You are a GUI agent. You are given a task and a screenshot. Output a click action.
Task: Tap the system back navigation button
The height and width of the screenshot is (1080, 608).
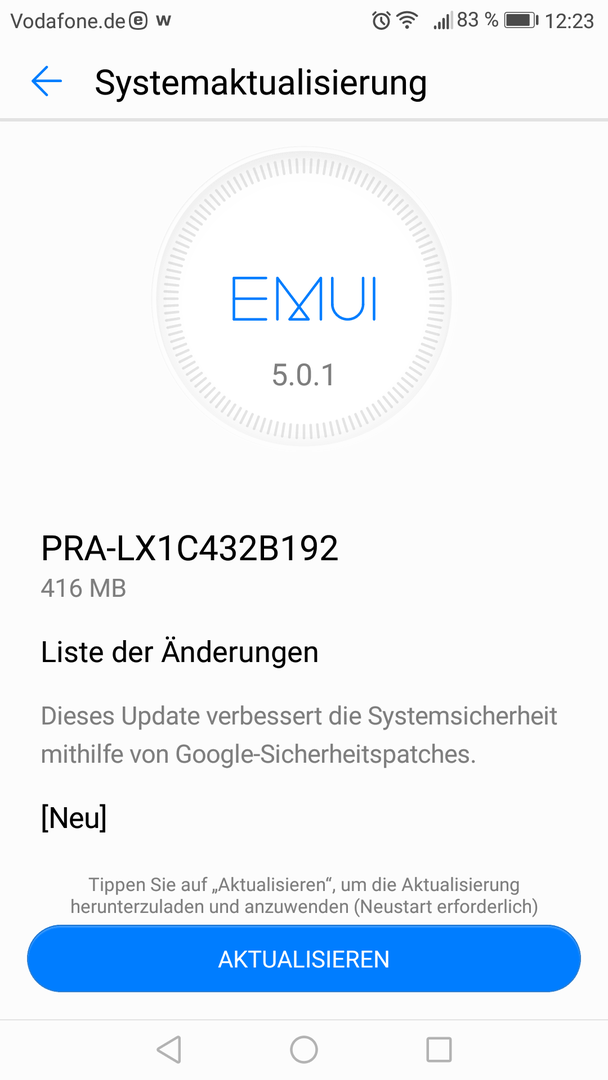[169, 1050]
